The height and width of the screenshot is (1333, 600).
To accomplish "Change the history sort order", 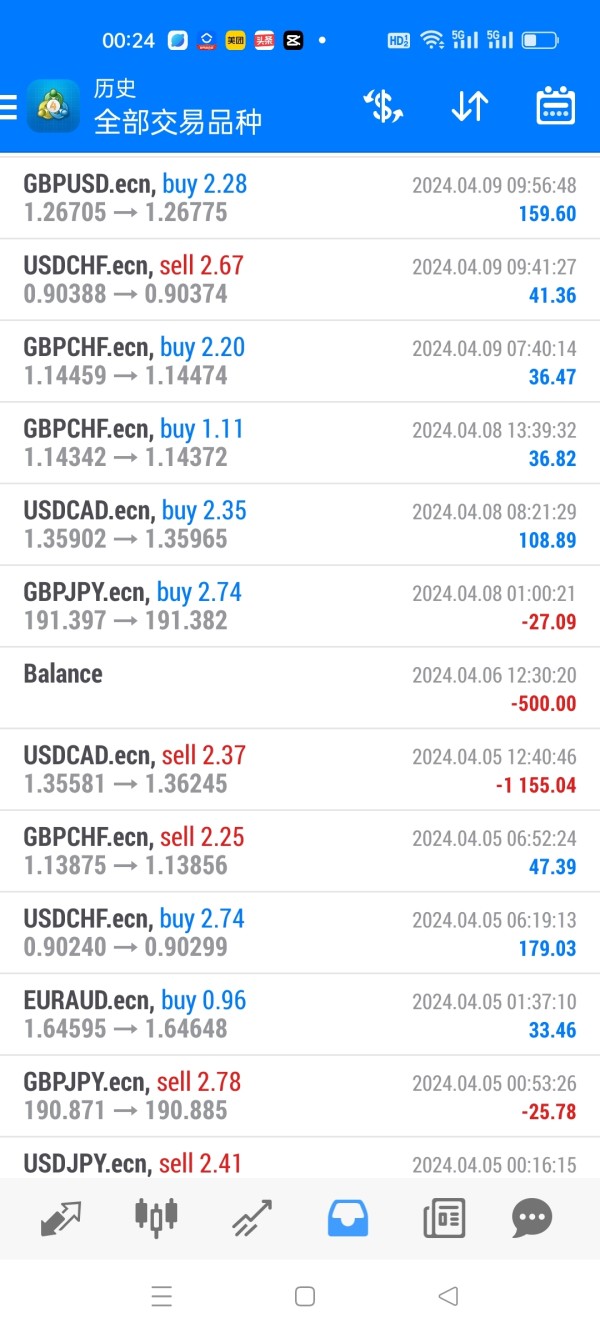I will pos(469,107).
